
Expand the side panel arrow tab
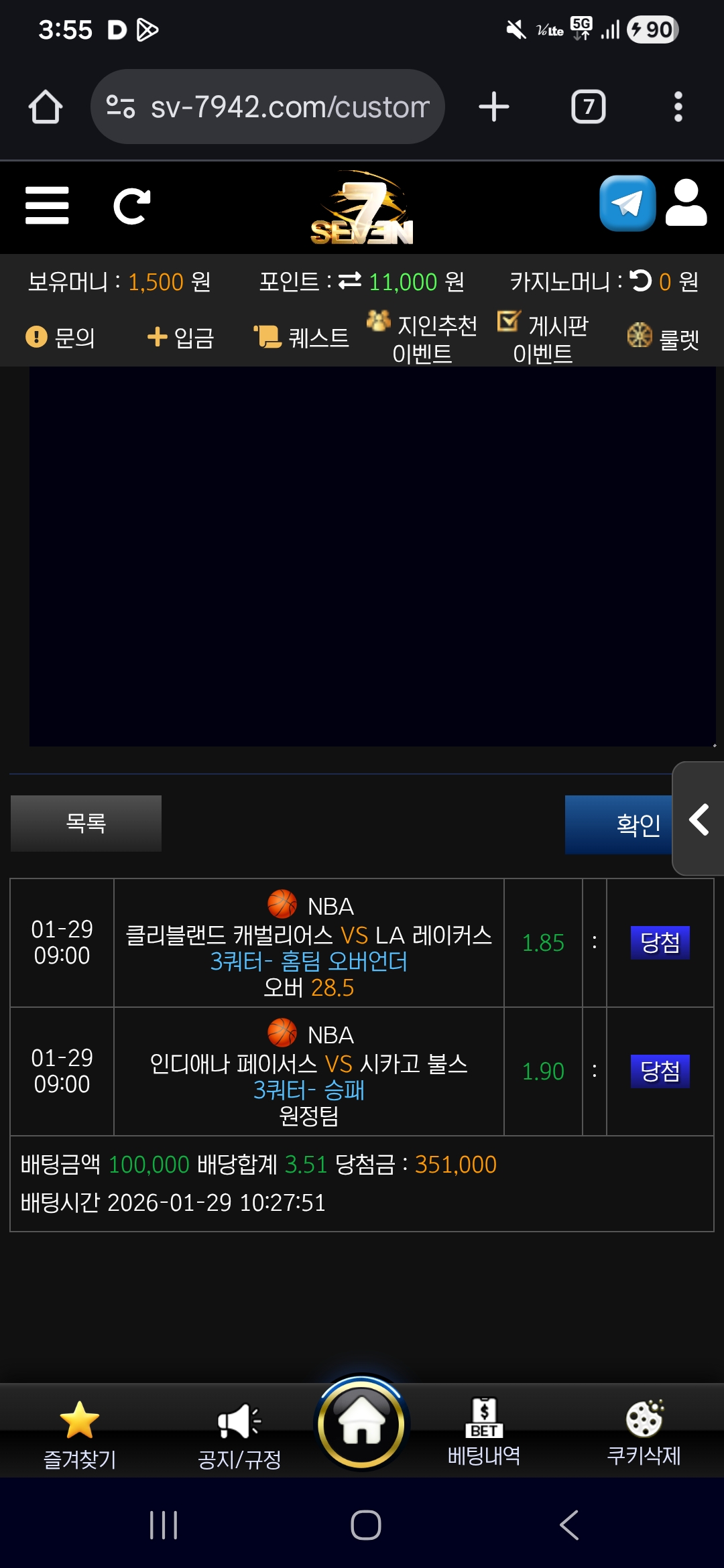point(699,819)
